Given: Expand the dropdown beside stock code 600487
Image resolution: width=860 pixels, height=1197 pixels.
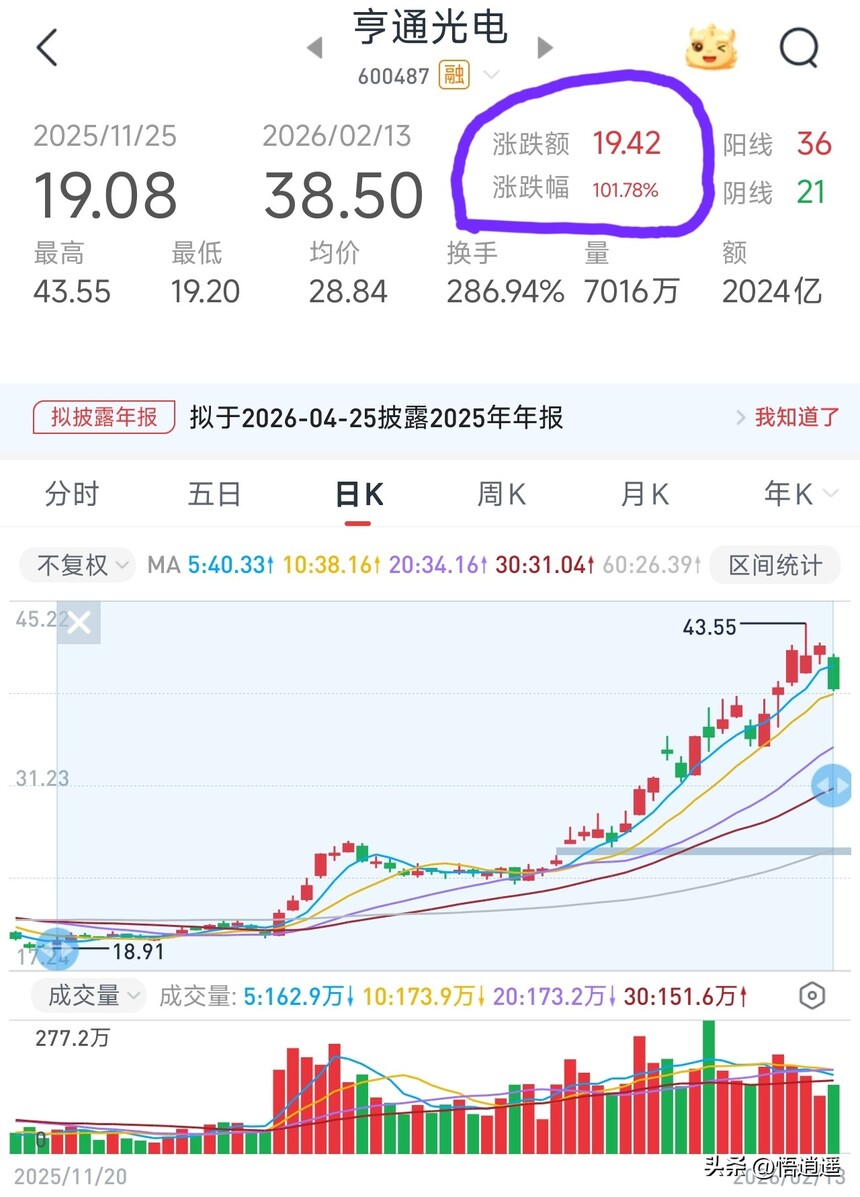Looking at the screenshot, I should [x=491, y=75].
